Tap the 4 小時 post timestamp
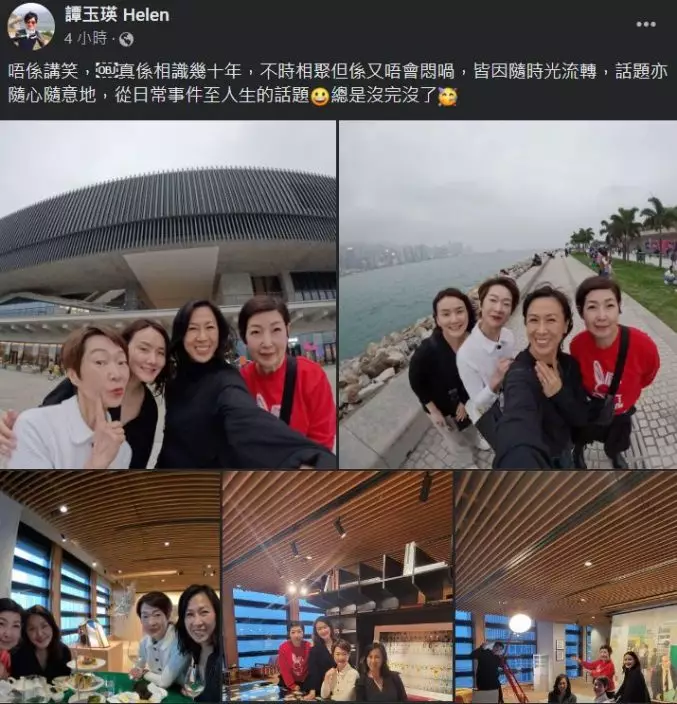Viewport: 677px width, 704px height. [87, 39]
